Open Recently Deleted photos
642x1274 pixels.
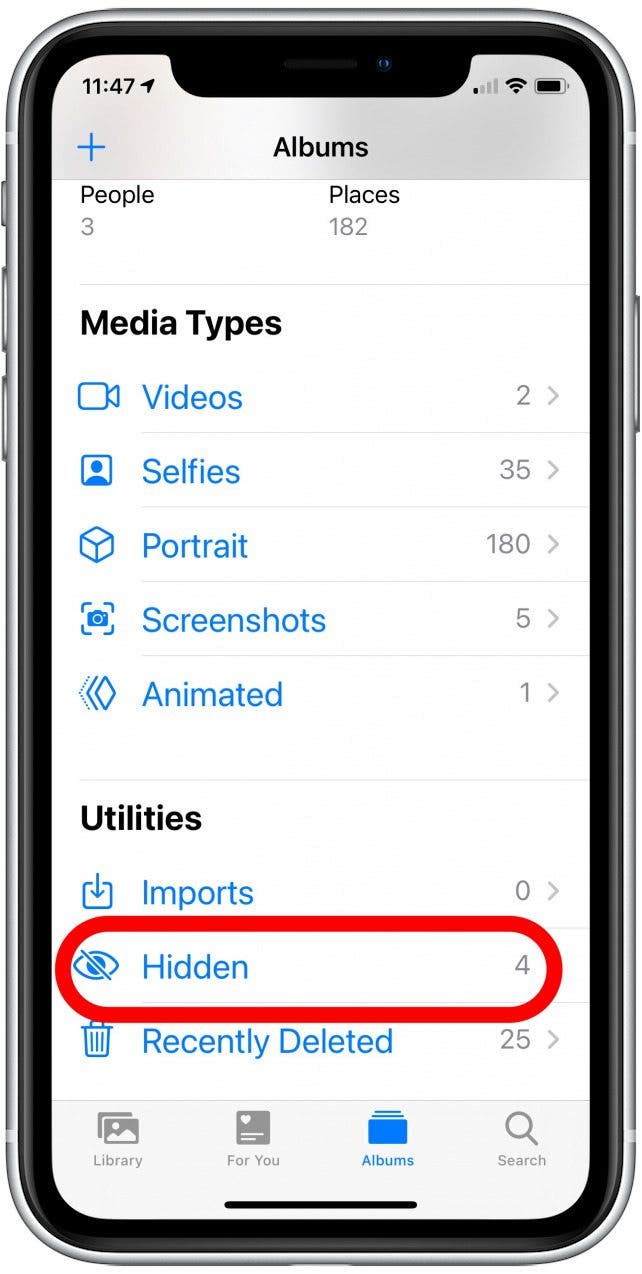[x=267, y=1041]
